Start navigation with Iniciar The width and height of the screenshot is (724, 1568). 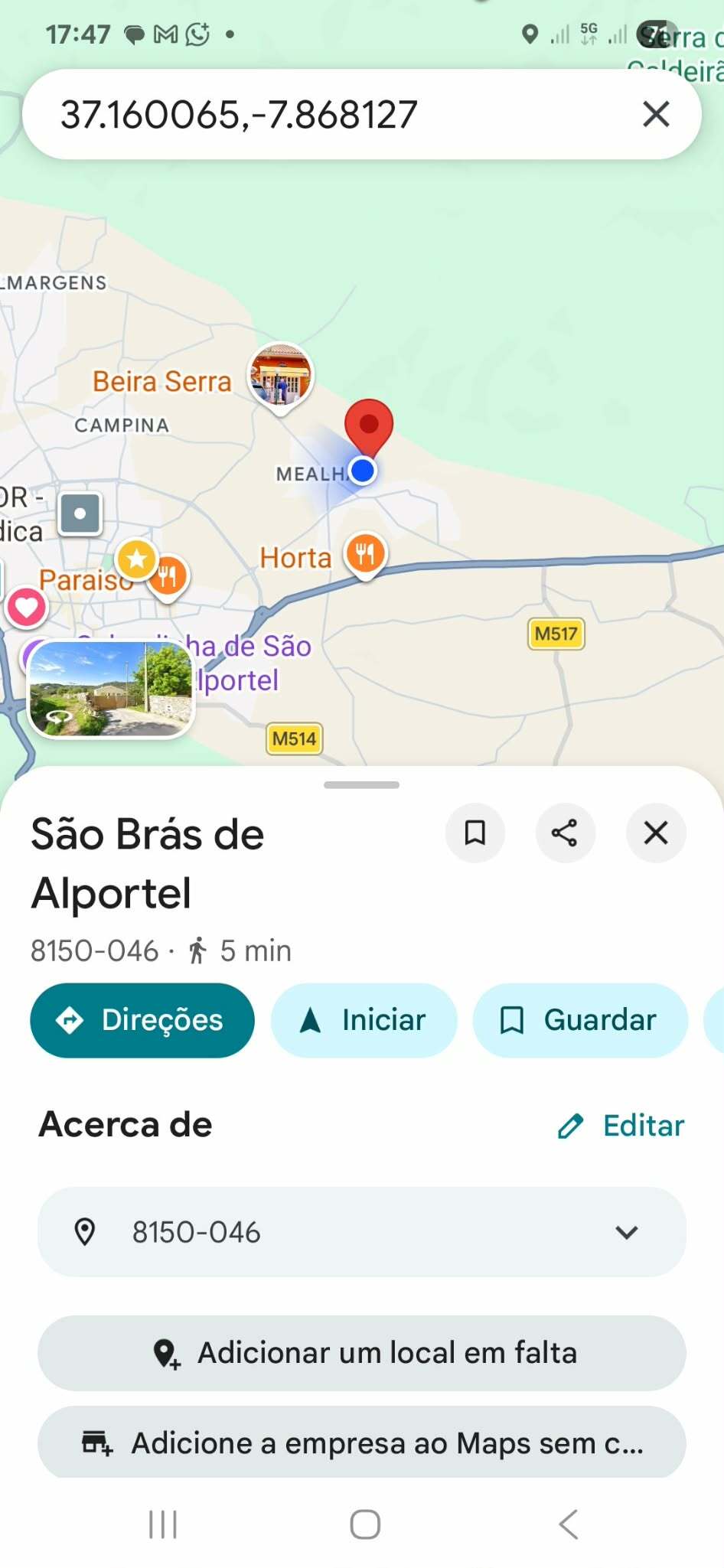pos(364,1020)
